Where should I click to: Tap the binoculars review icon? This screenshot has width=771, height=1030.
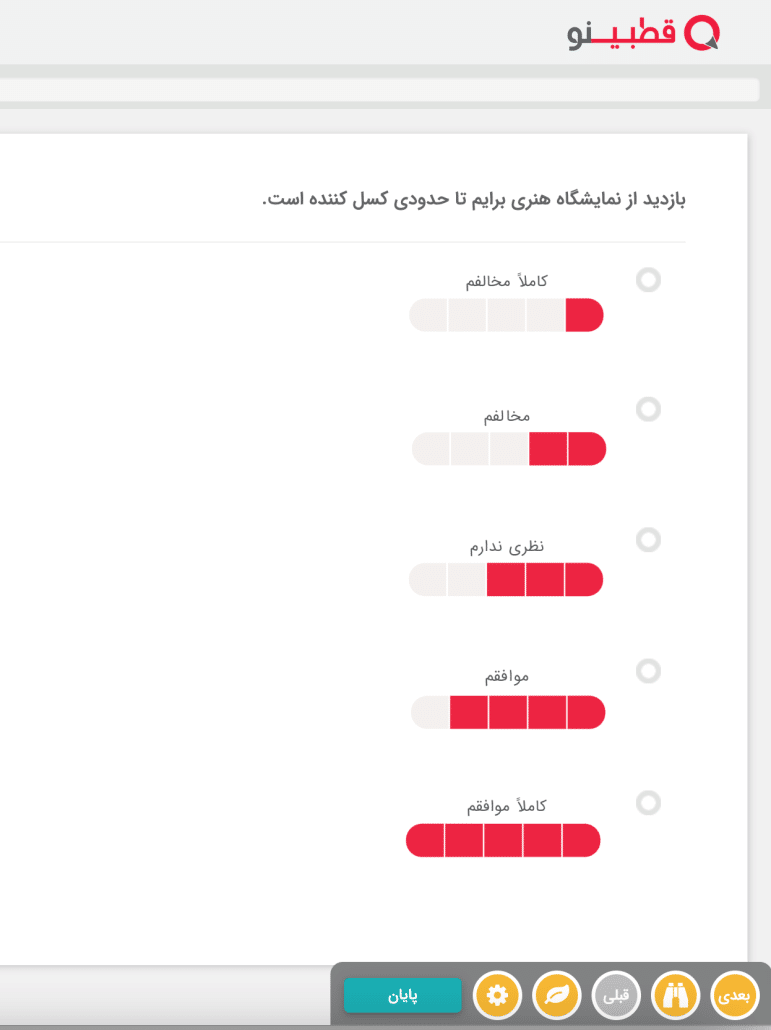click(x=676, y=995)
